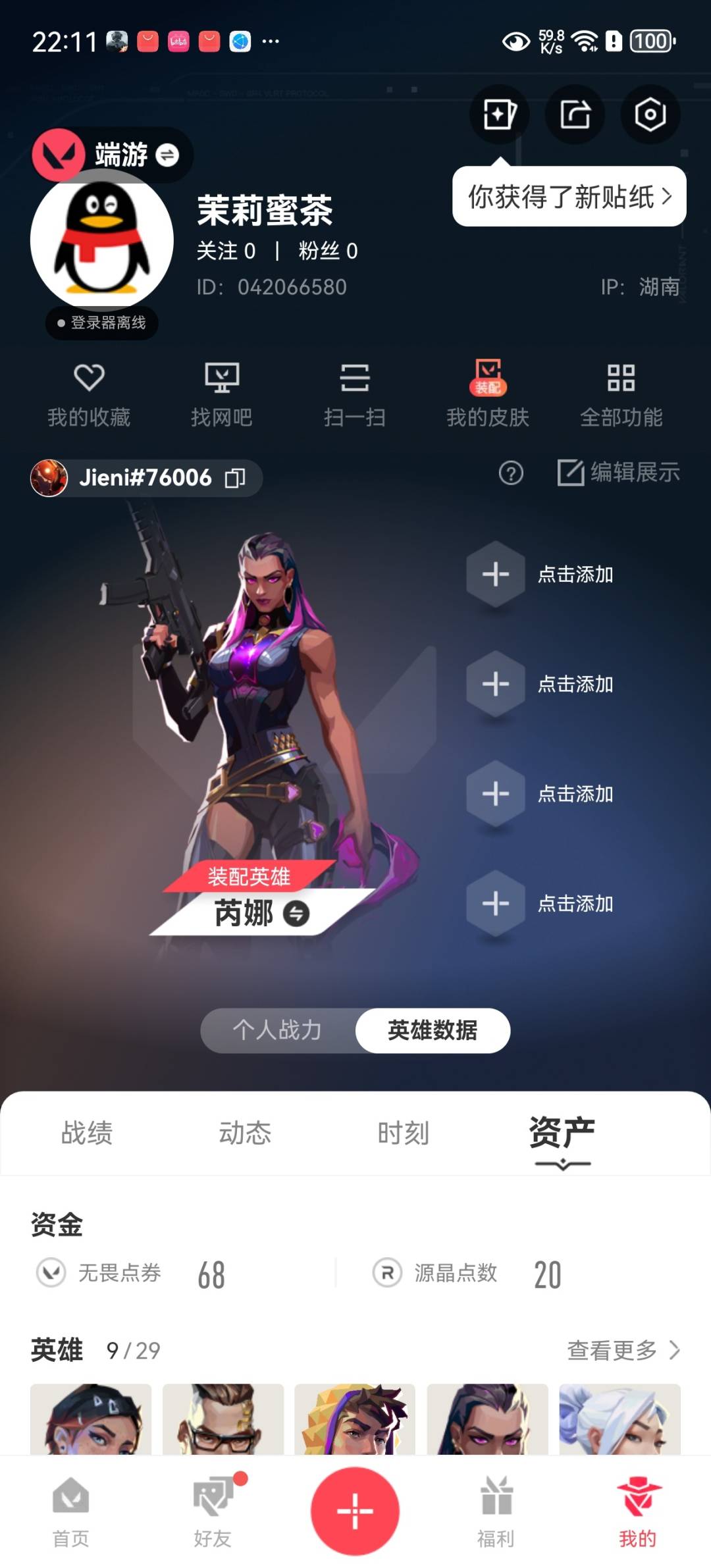Copy the Jieni#76006 game ID
711x1568 pixels.
(235, 478)
